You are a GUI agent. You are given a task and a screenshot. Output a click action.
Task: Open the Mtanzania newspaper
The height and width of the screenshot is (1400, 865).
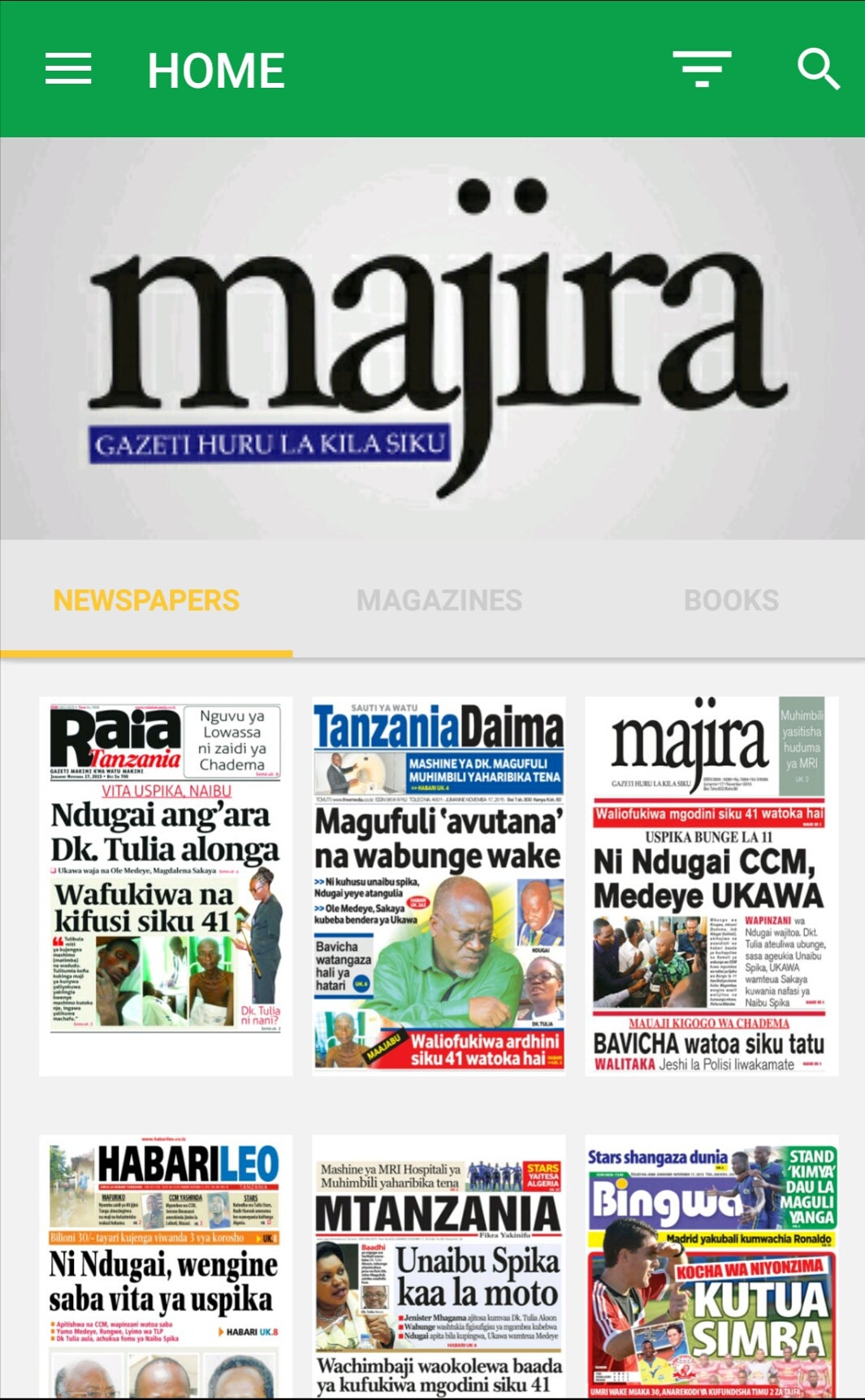click(439, 1268)
